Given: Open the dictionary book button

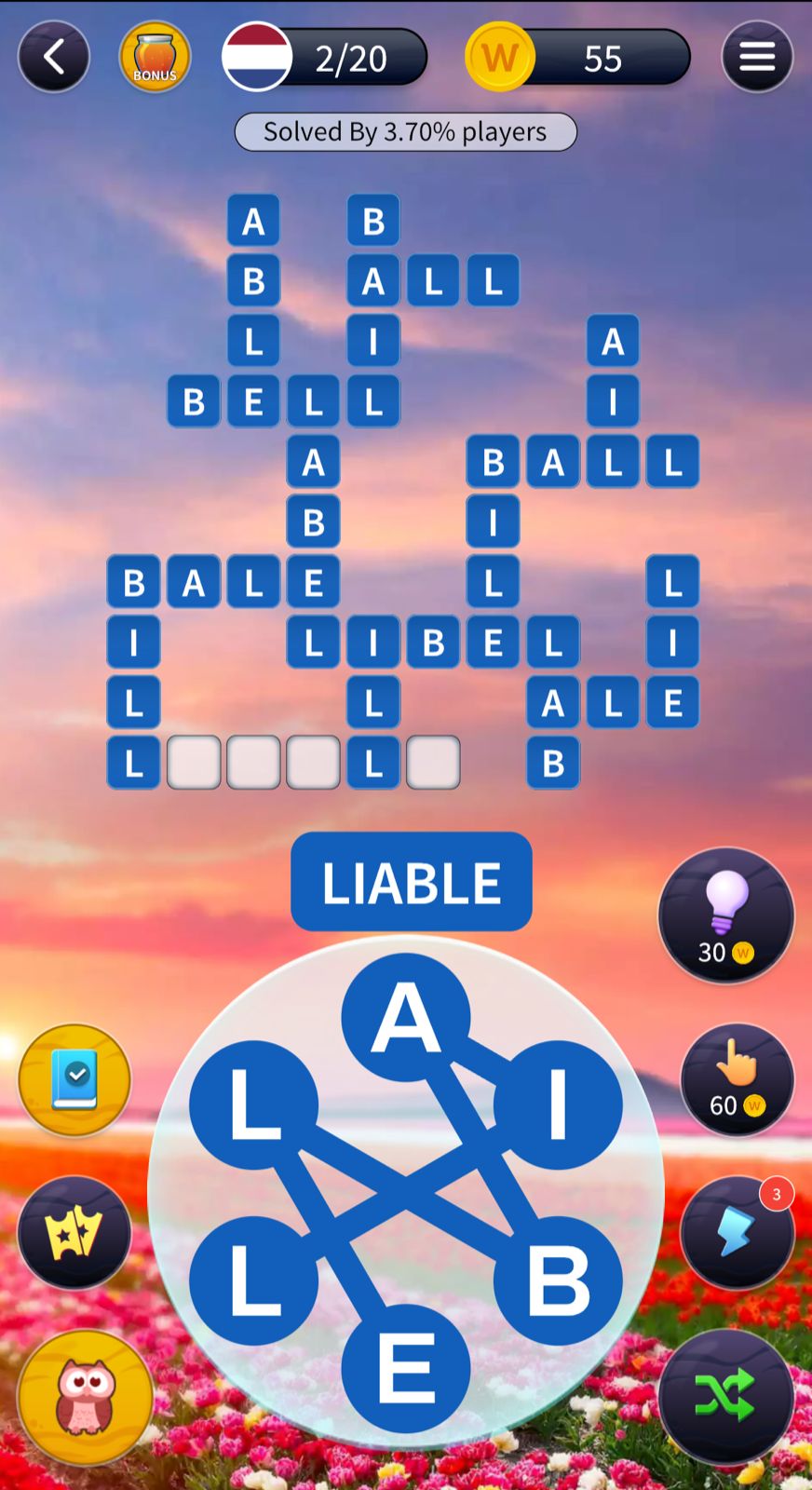Looking at the screenshot, I should click(x=74, y=1079).
